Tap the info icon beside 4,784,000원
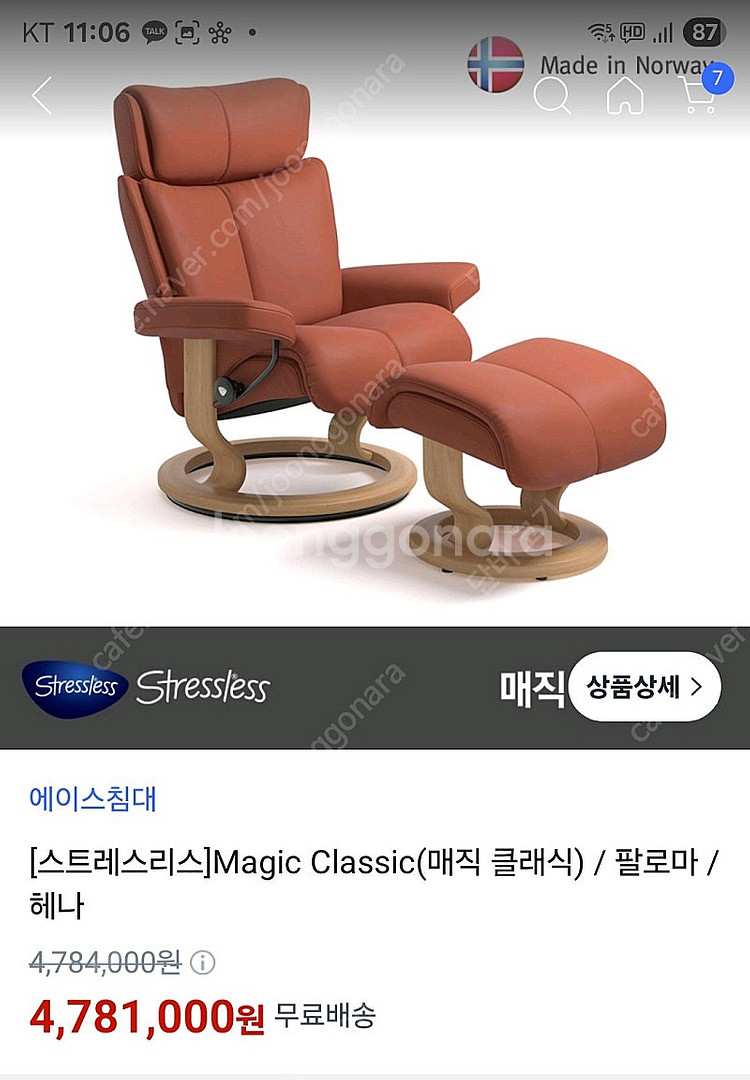The width and height of the screenshot is (750, 1080). click(x=202, y=963)
